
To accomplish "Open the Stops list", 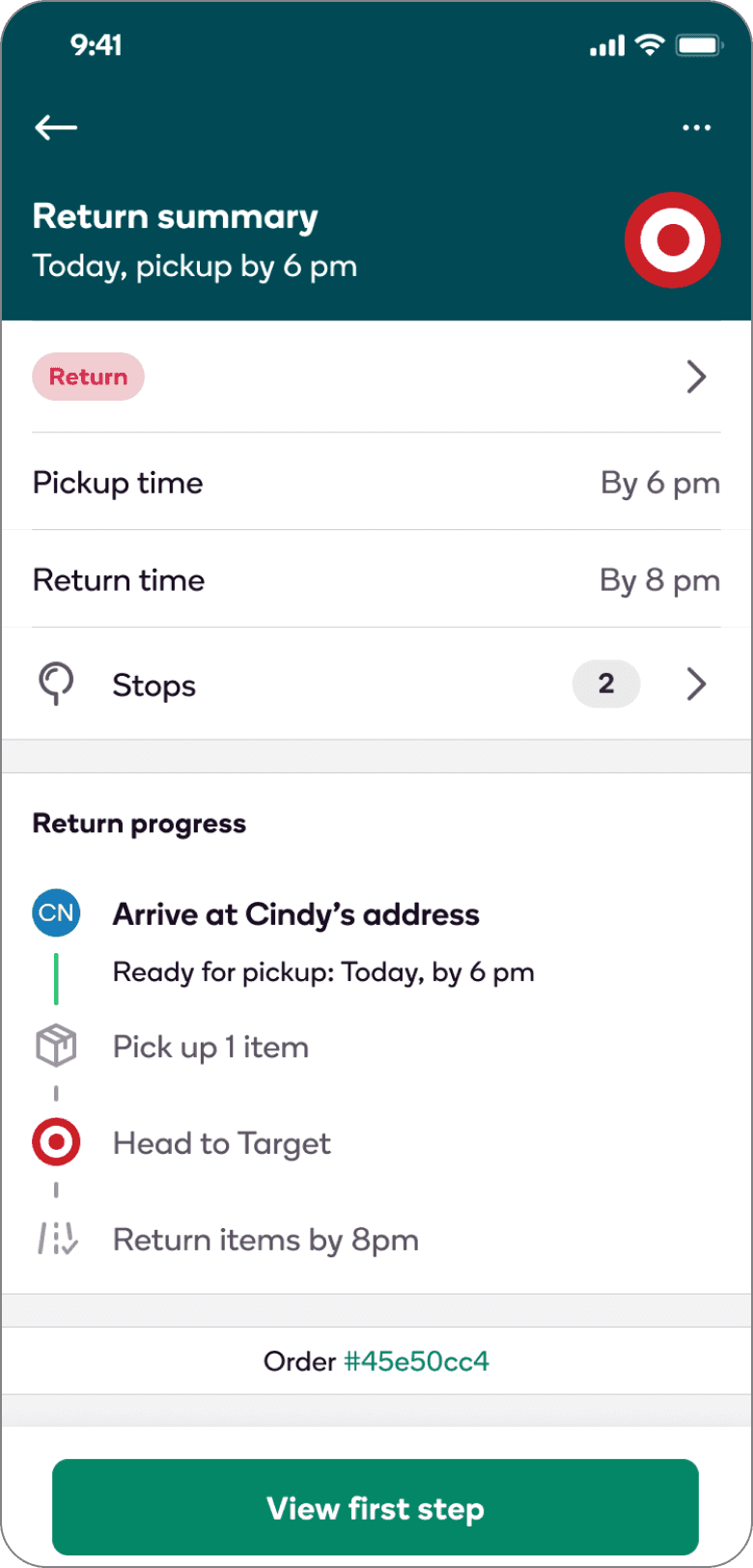I will pos(376,685).
